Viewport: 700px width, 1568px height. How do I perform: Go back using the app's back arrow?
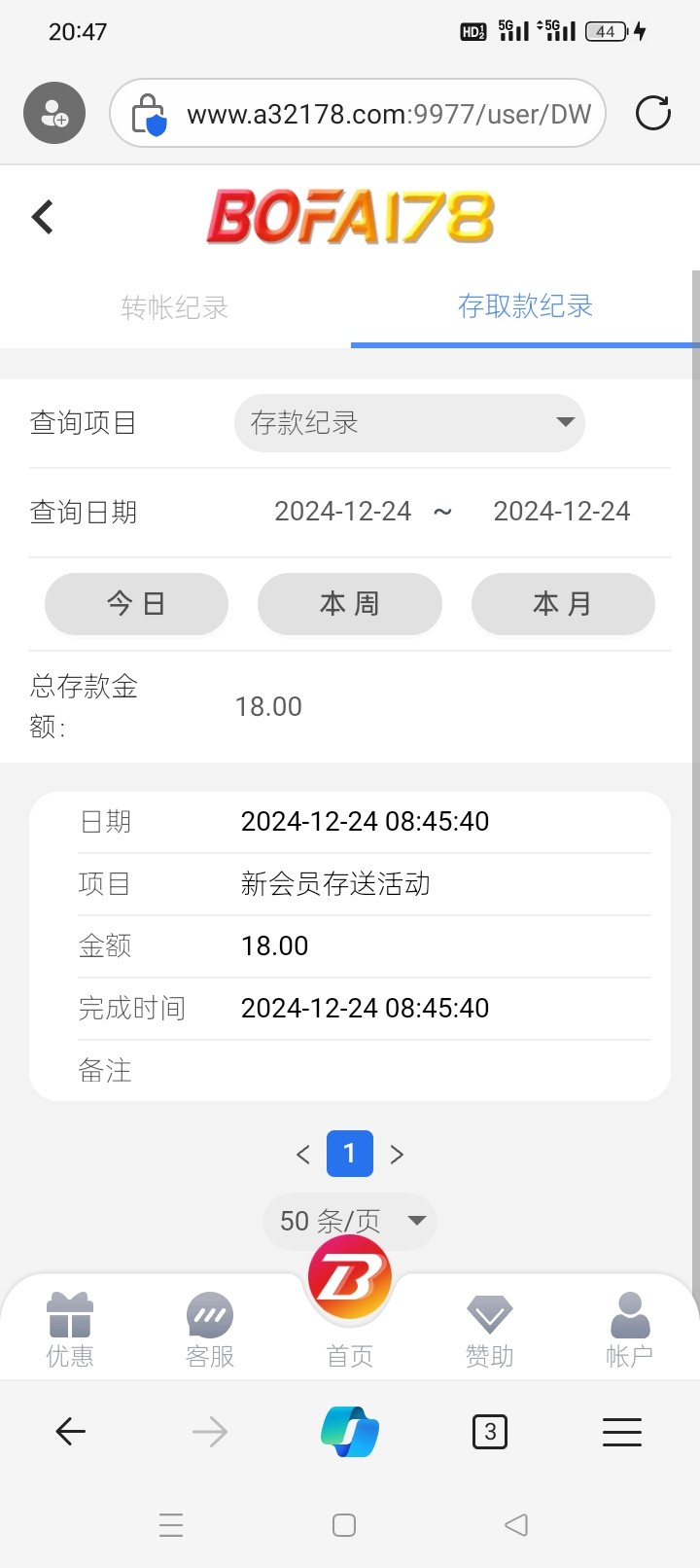[43, 217]
